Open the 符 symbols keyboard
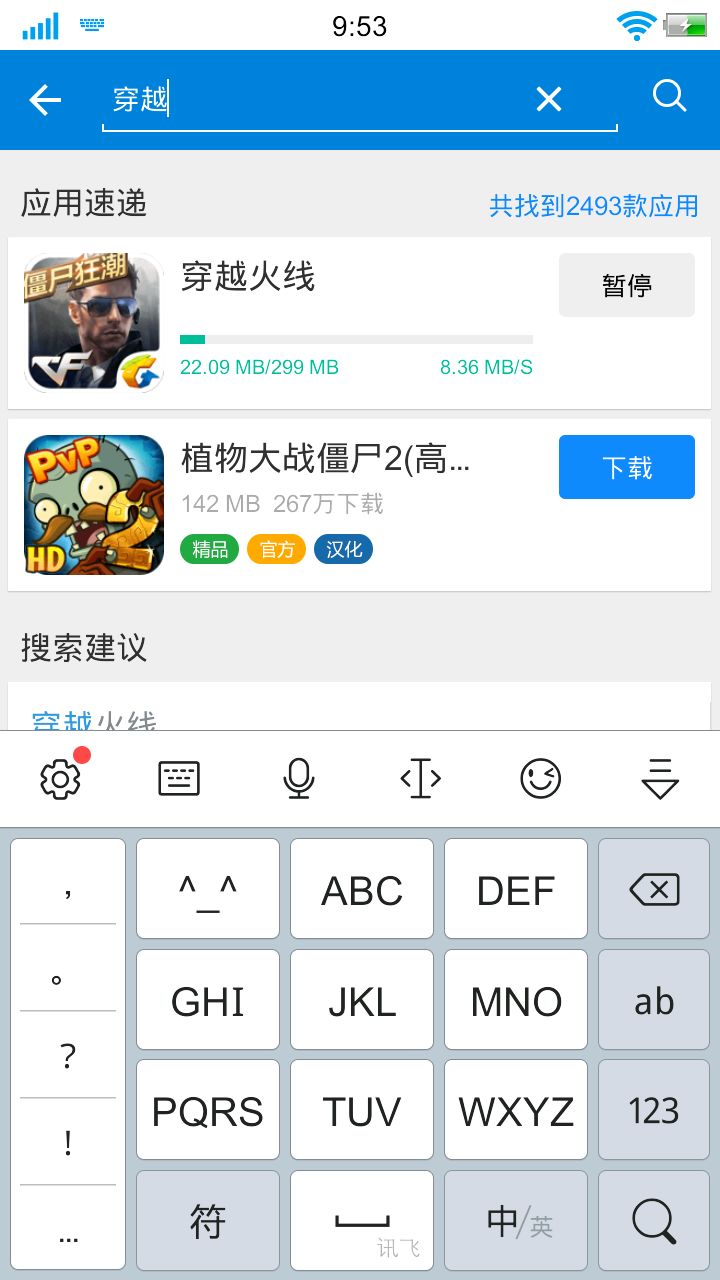 208,1222
